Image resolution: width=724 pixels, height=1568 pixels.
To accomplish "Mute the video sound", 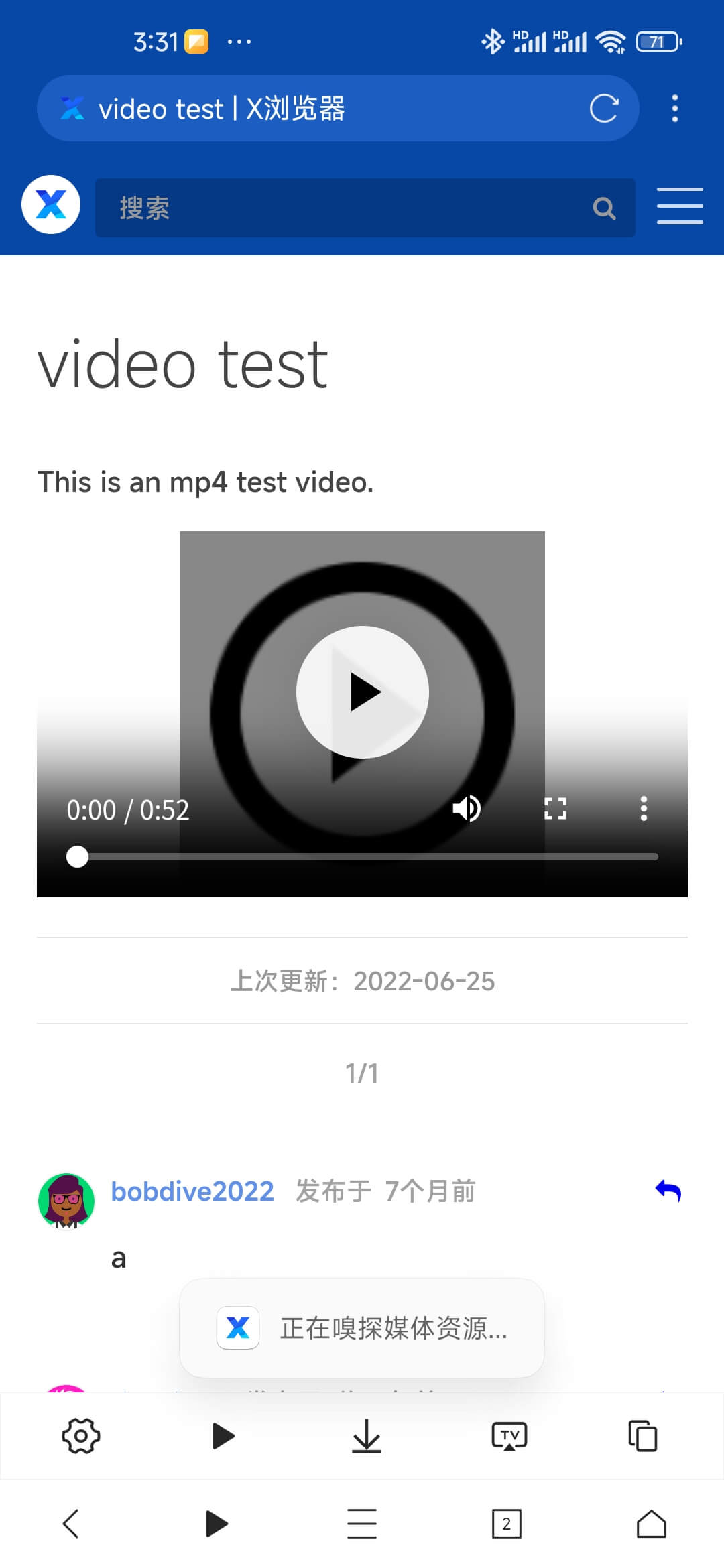I will pyautogui.click(x=467, y=809).
